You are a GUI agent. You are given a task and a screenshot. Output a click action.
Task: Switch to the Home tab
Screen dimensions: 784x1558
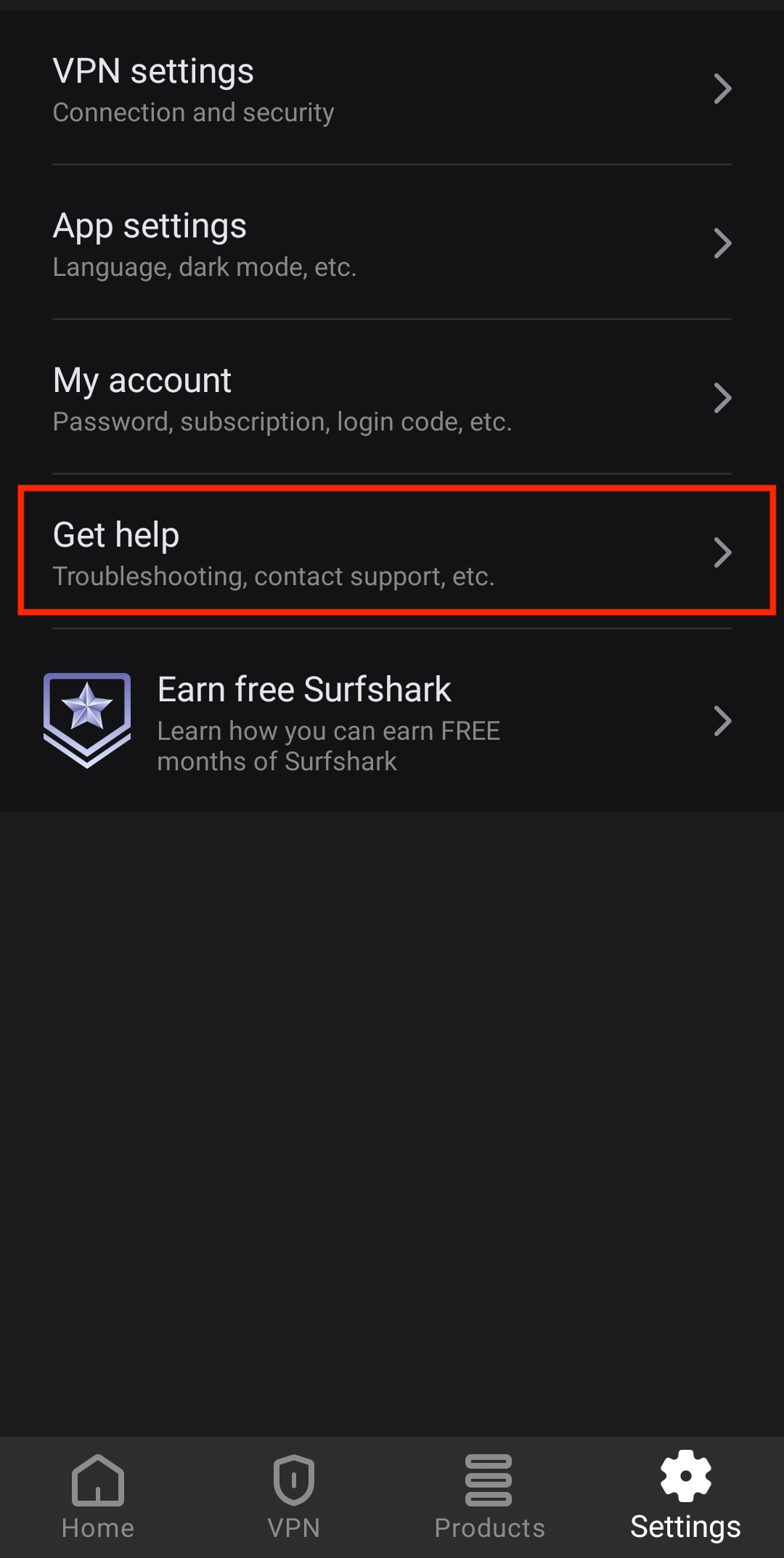[98, 1497]
